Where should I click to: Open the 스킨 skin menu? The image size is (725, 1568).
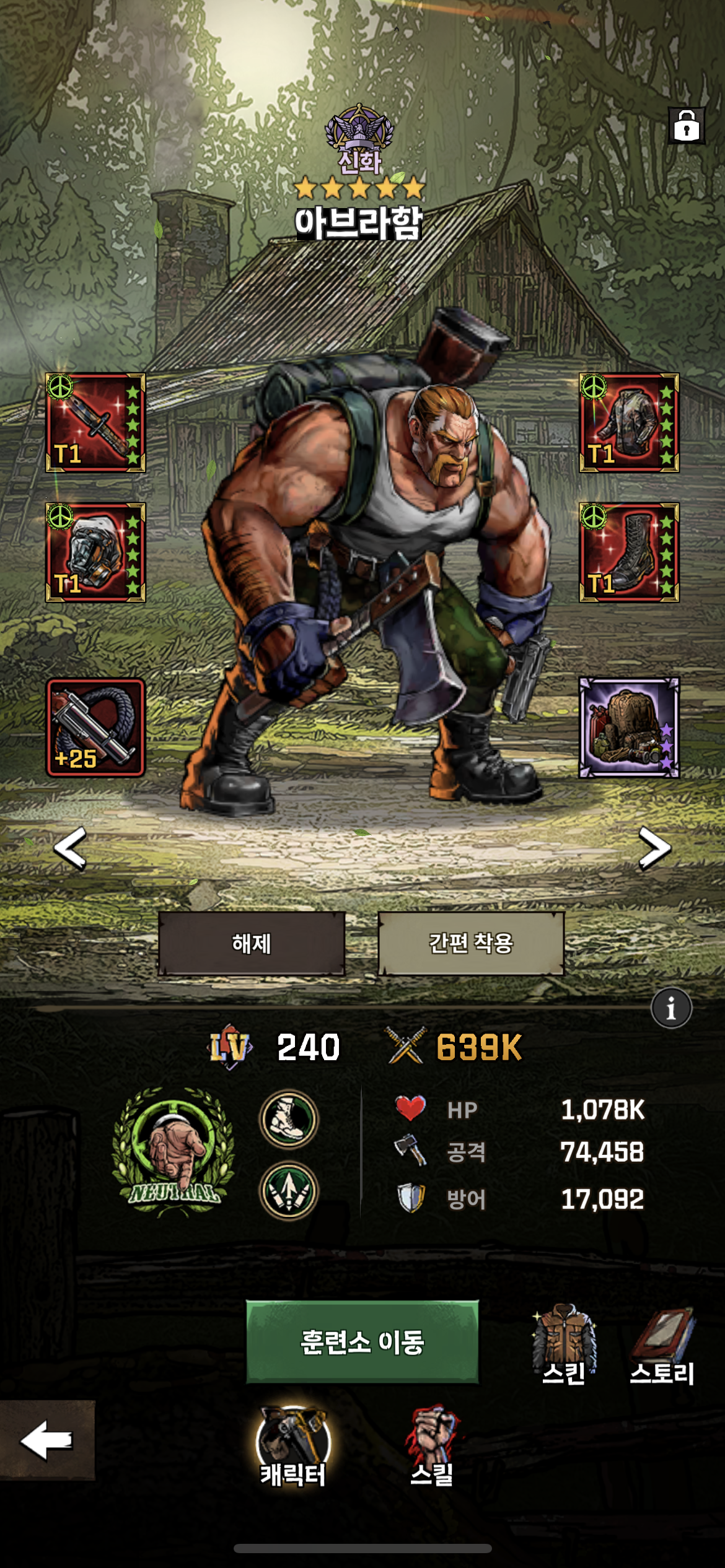click(564, 1344)
